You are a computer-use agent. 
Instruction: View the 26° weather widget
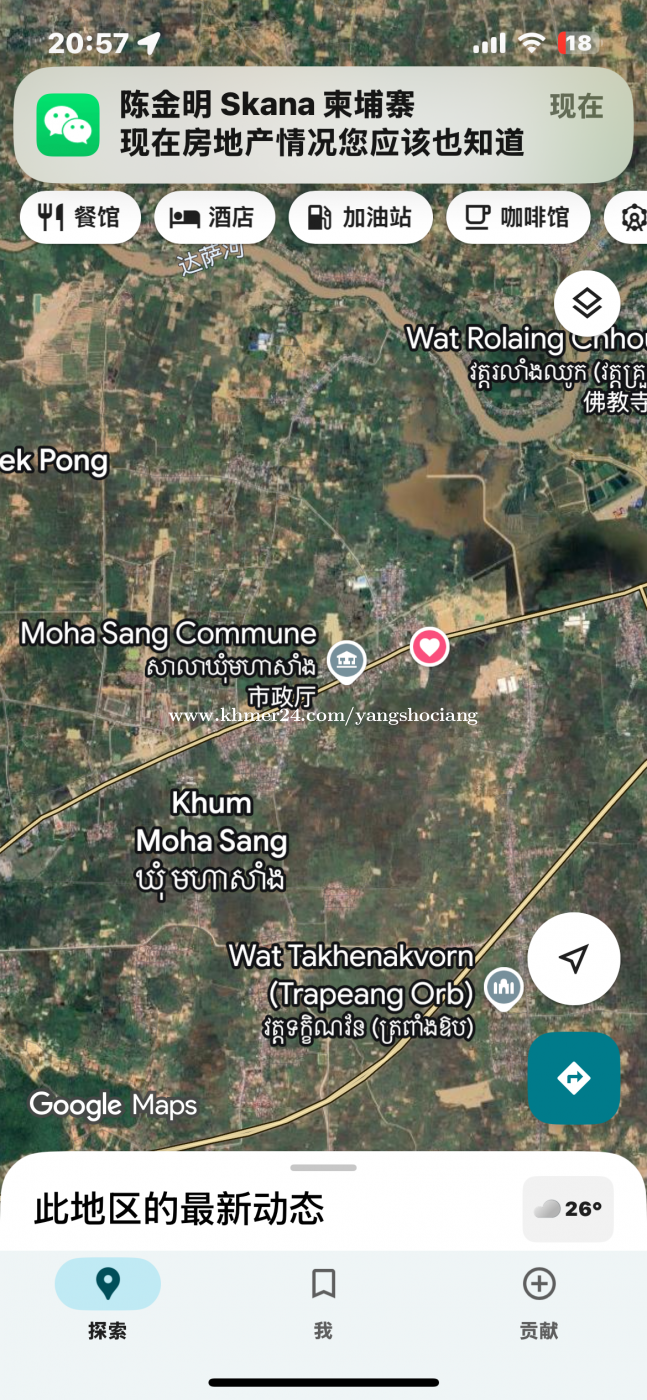click(568, 1209)
